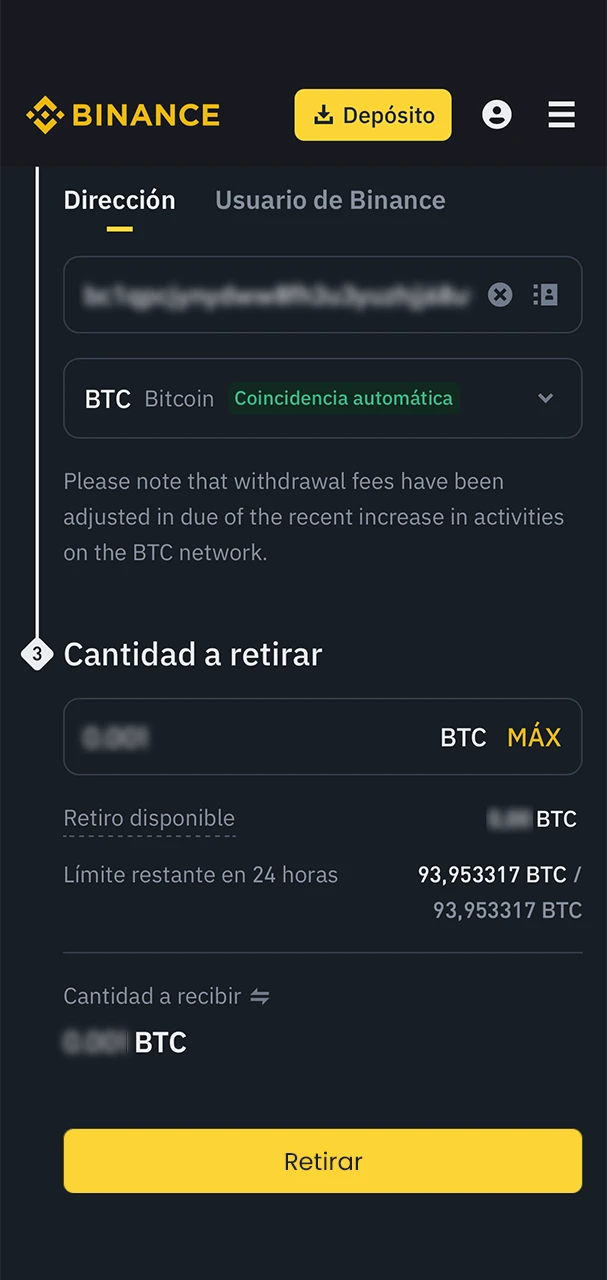Expand the BTC Bitcoin network dropdown
Viewport: 607px width, 1280px height.
tap(545, 398)
